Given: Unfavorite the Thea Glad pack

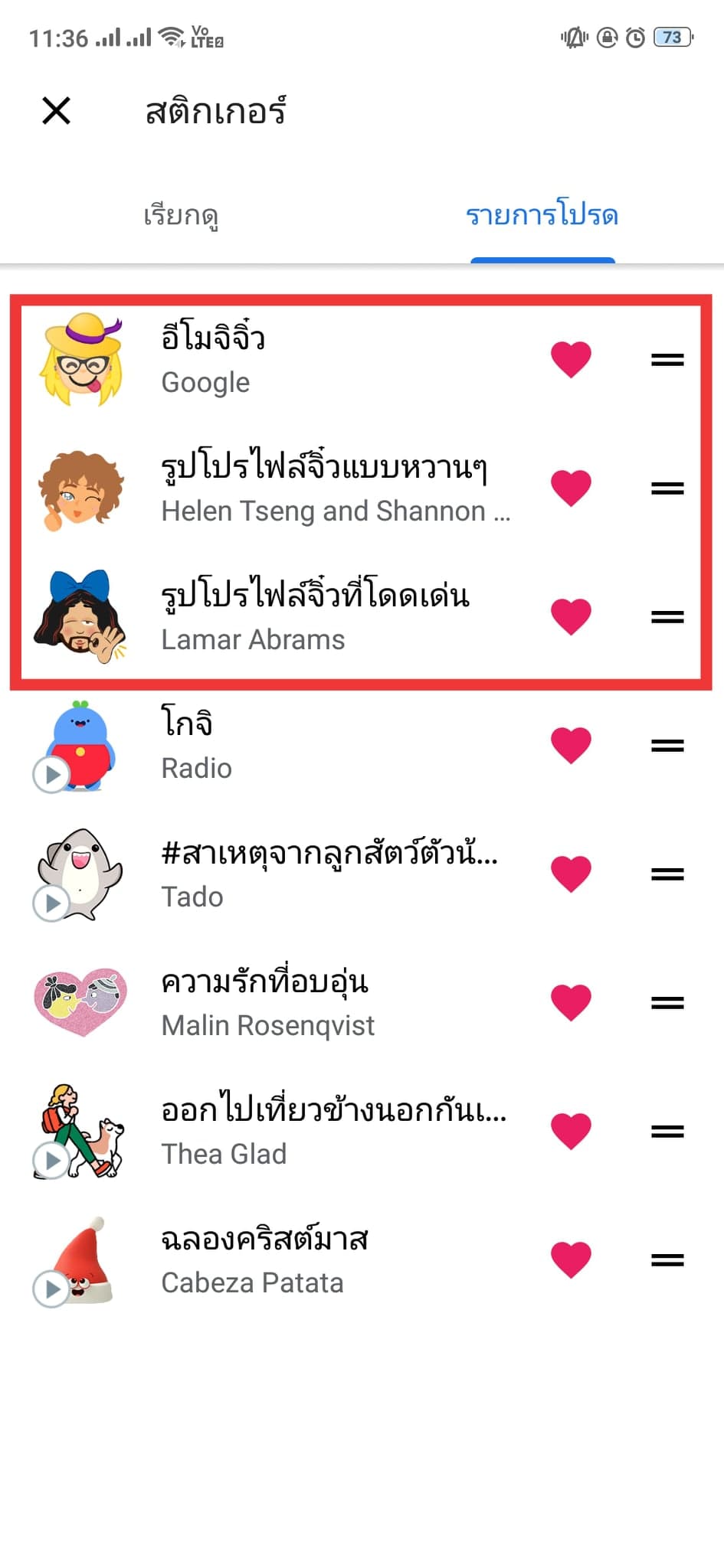Looking at the screenshot, I should 571,1131.
